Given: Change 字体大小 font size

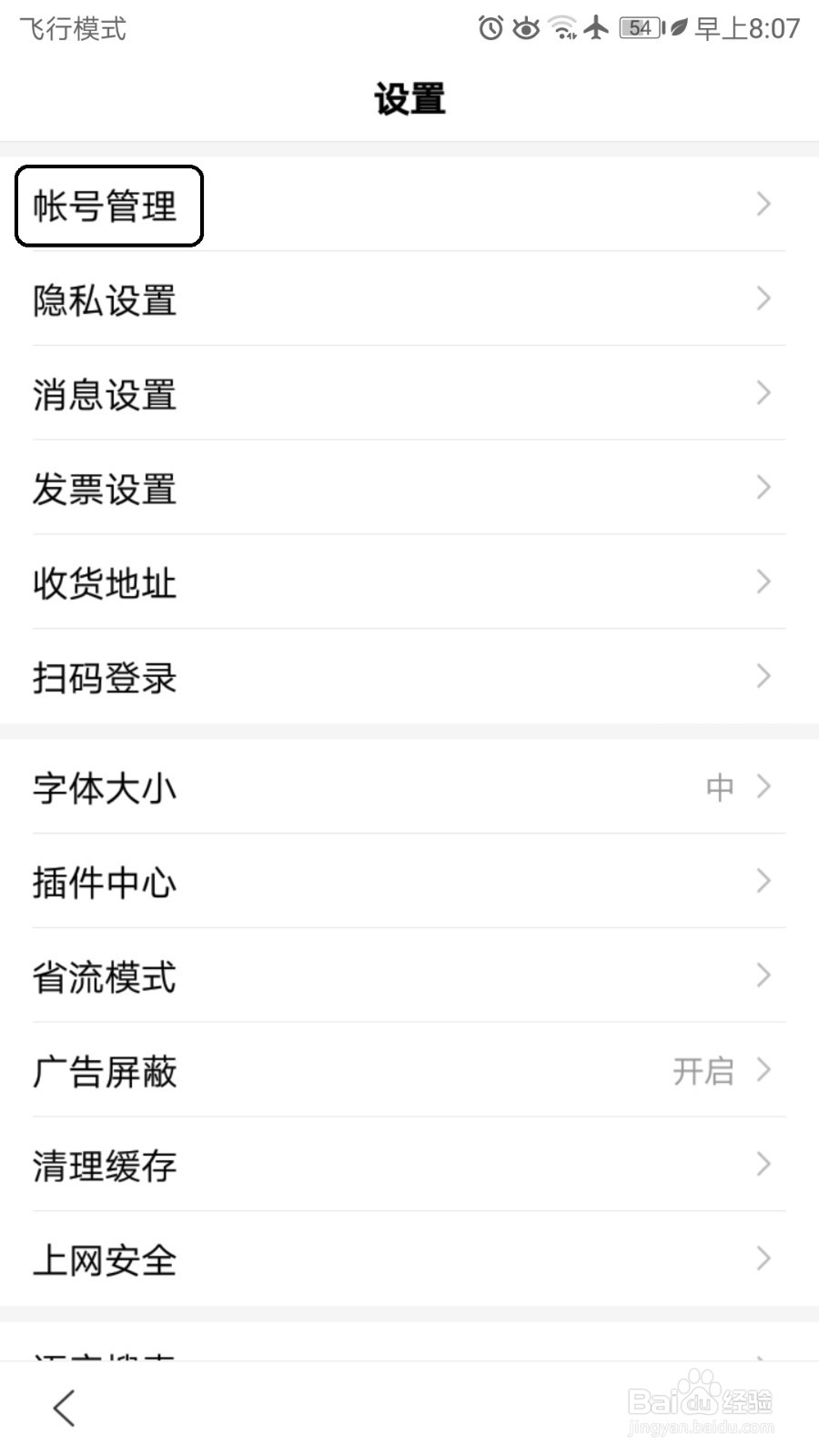Looking at the screenshot, I should [409, 787].
